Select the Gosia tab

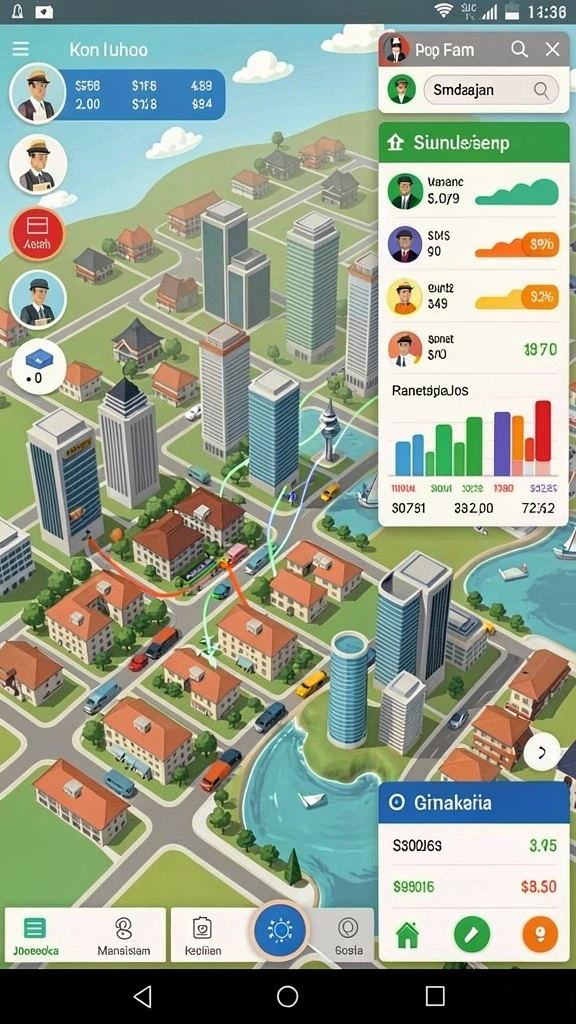tap(349, 935)
